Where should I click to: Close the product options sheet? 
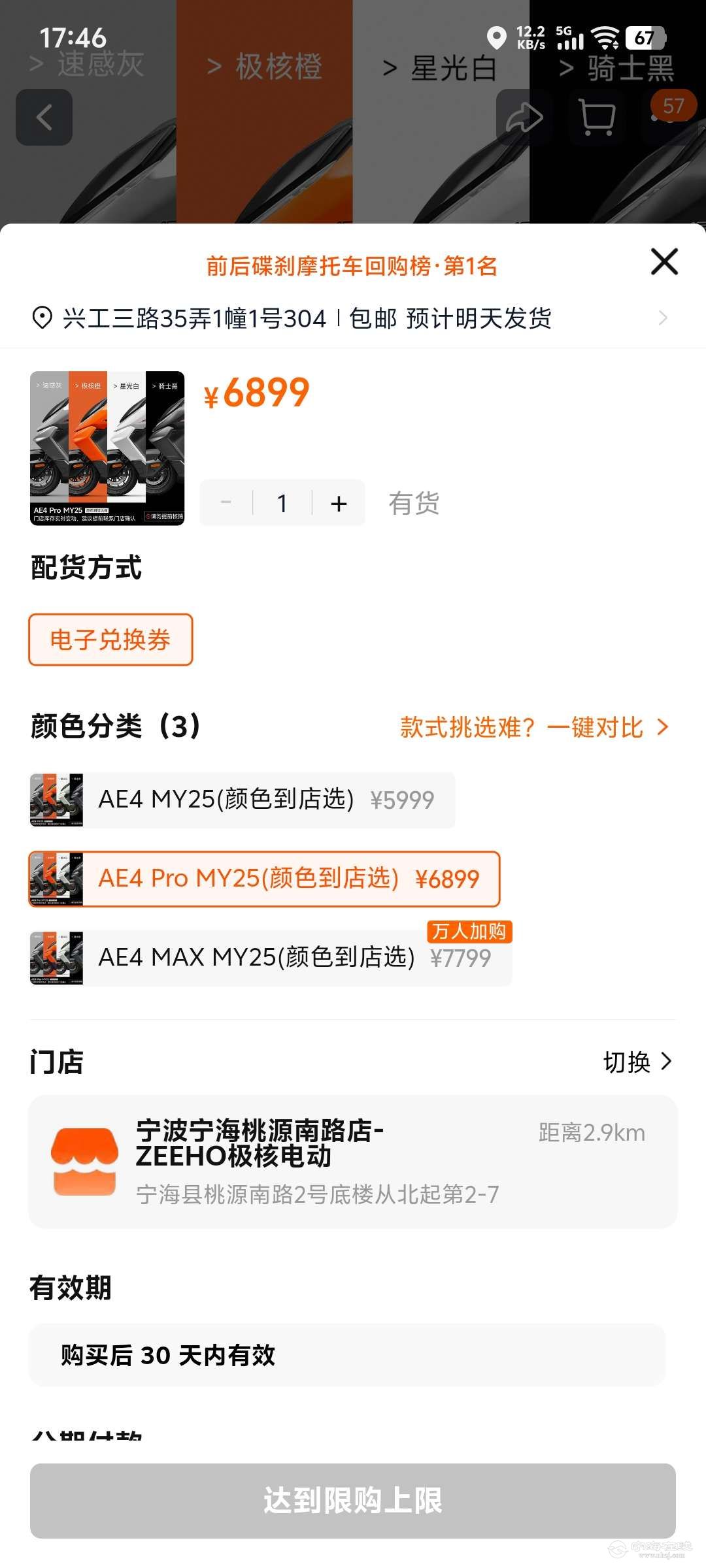[x=664, y=262]
